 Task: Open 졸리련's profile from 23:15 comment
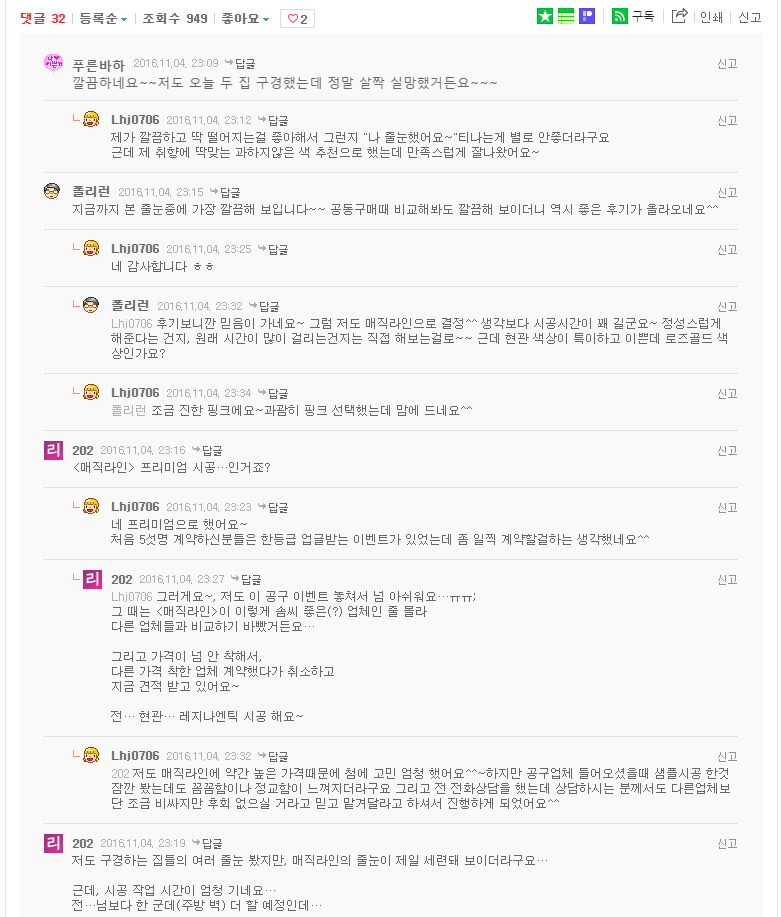point(91,192)
